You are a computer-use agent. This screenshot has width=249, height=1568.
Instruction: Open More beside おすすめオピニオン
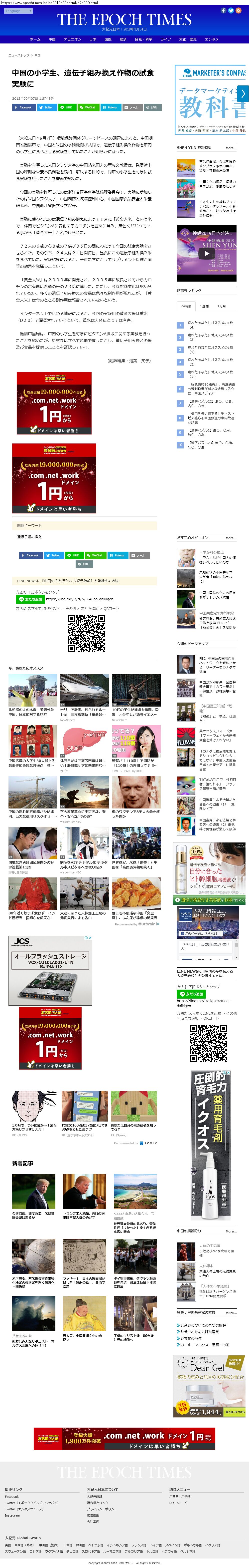pos(231,537)
